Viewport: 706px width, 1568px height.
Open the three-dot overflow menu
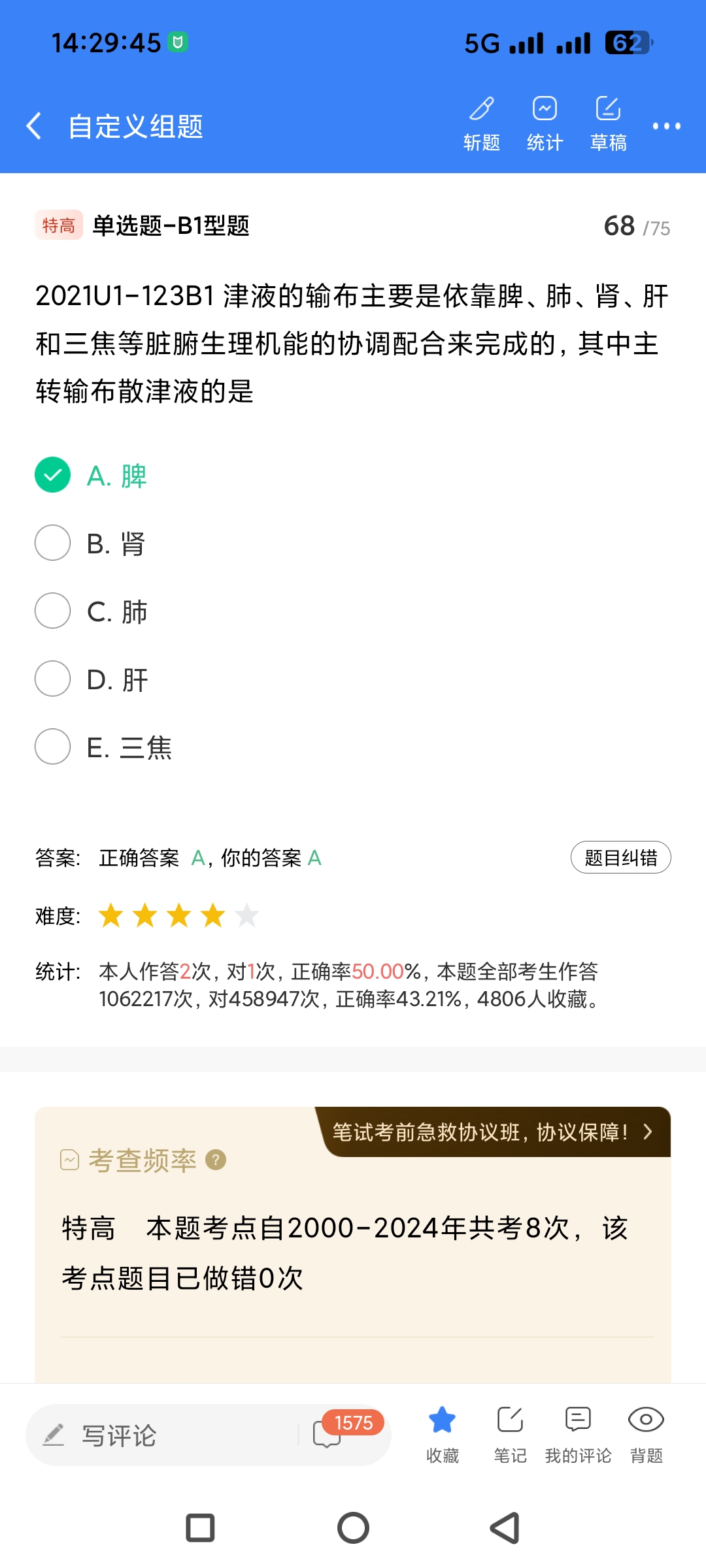point(666,126)
